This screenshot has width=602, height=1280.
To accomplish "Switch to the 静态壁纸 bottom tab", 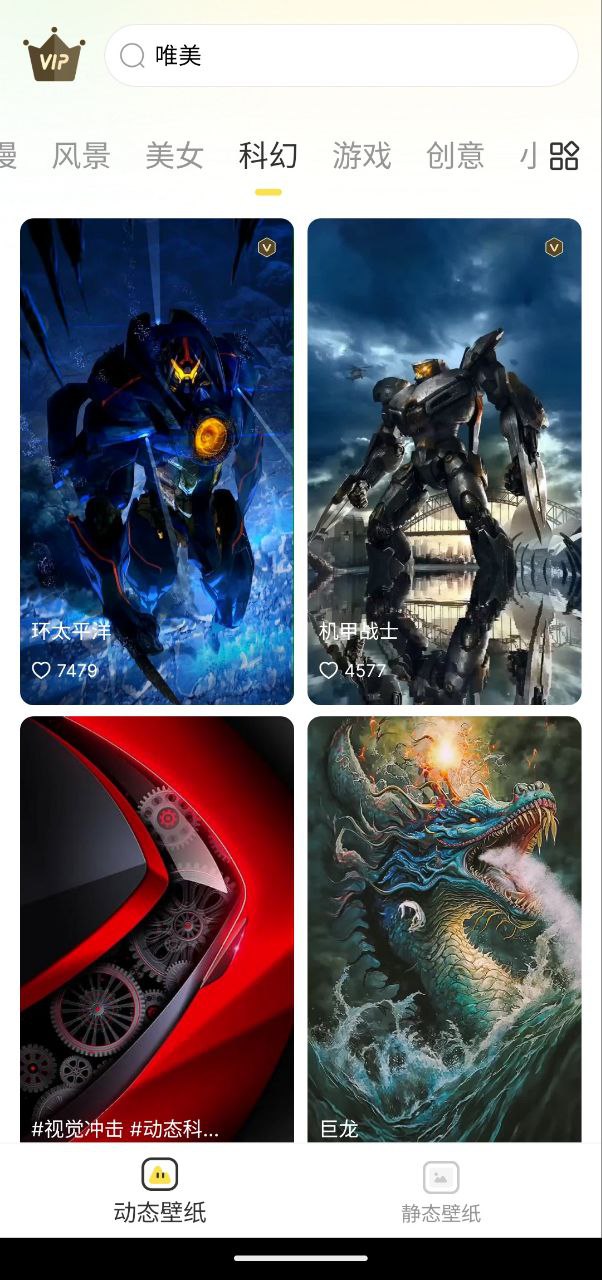I will pyautogui.click(x=441, y=1192).
